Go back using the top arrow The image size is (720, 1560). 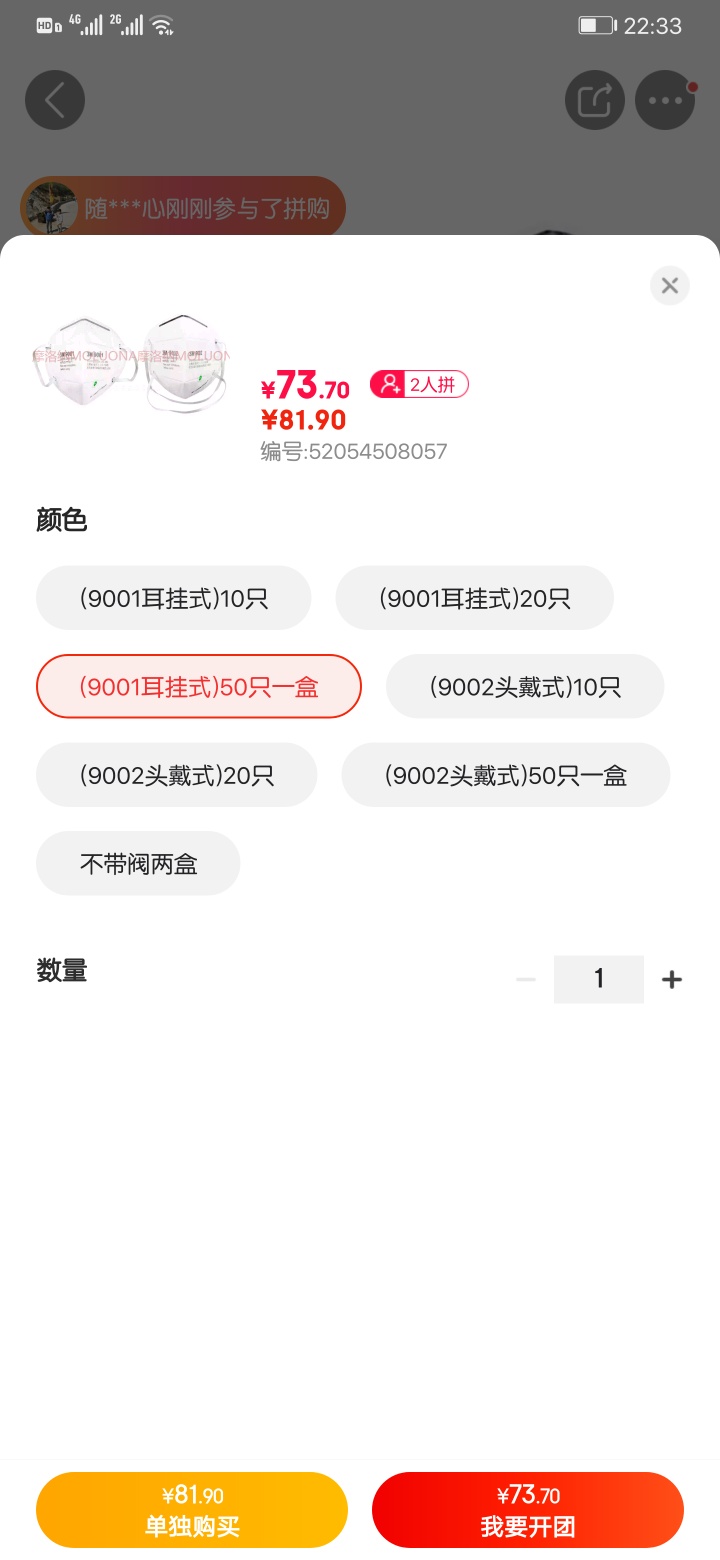pos(55,100)
